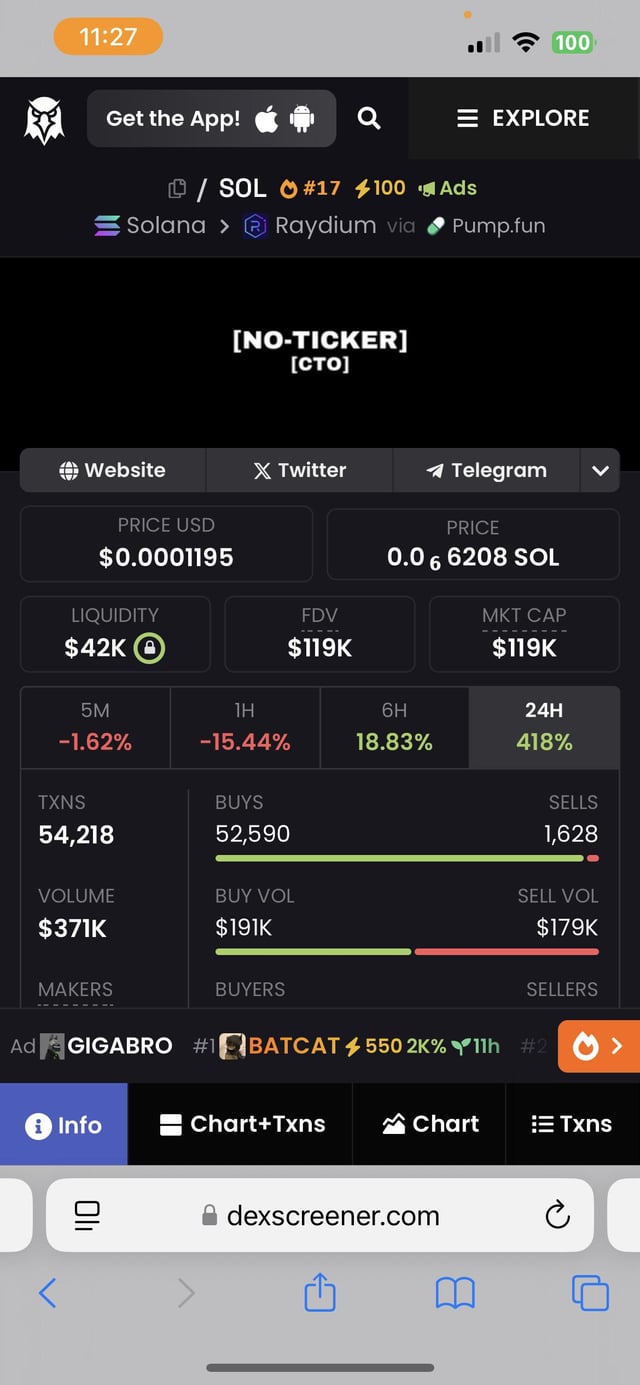Screen dimensions: 640x1385
Task: Switch to the Chart tab
Action: (x=431, y=1124)
